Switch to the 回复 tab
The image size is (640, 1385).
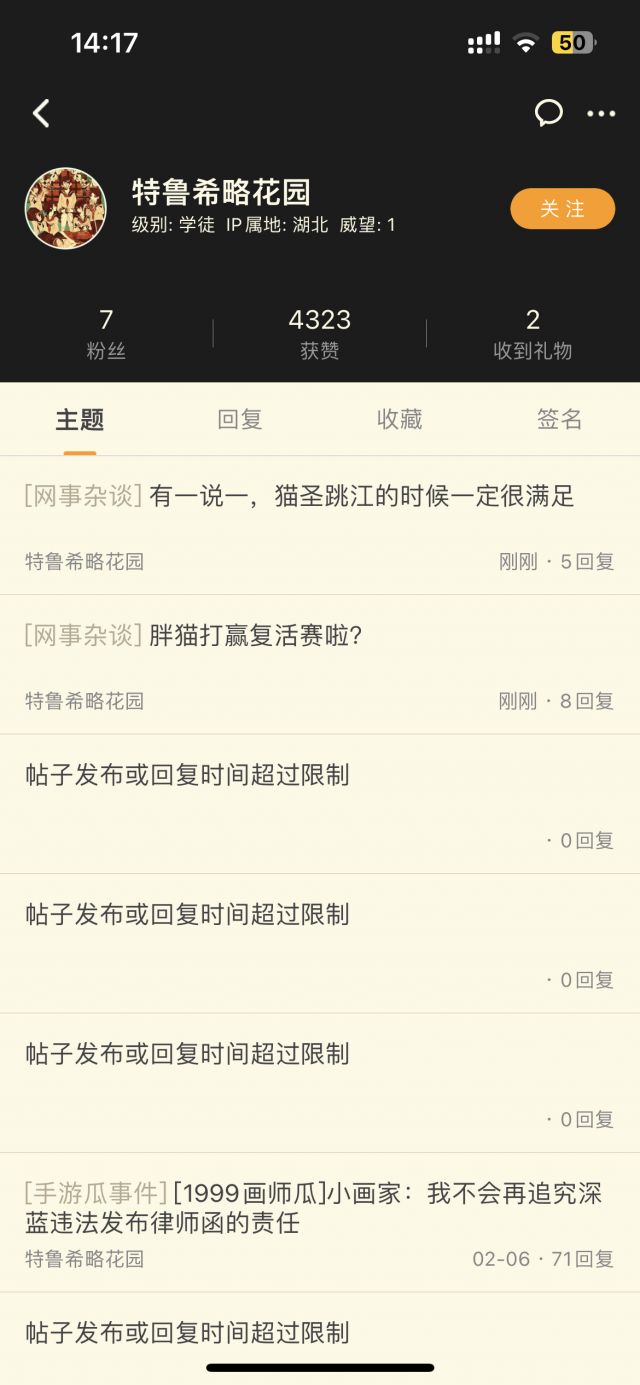(240, 420)
